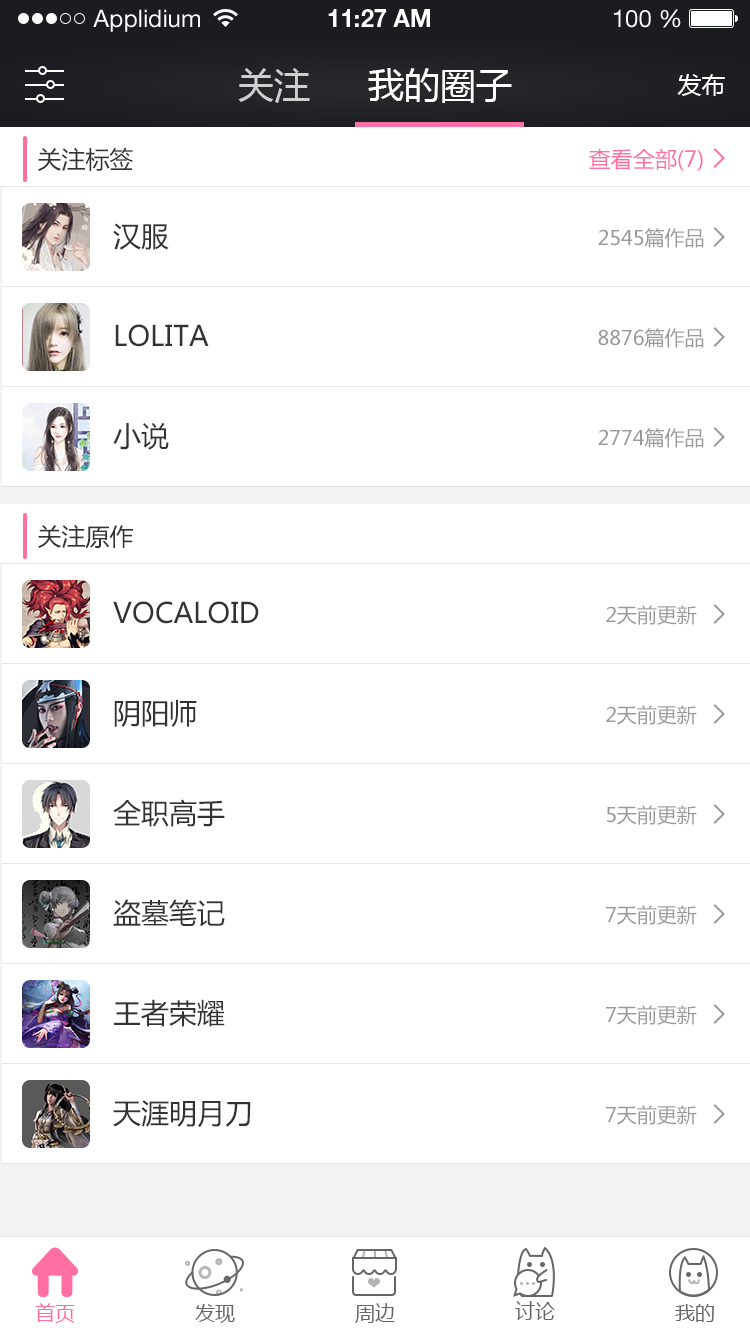Select the 我的圈子 tab
750x1334 pixels.
coord(439,86)
